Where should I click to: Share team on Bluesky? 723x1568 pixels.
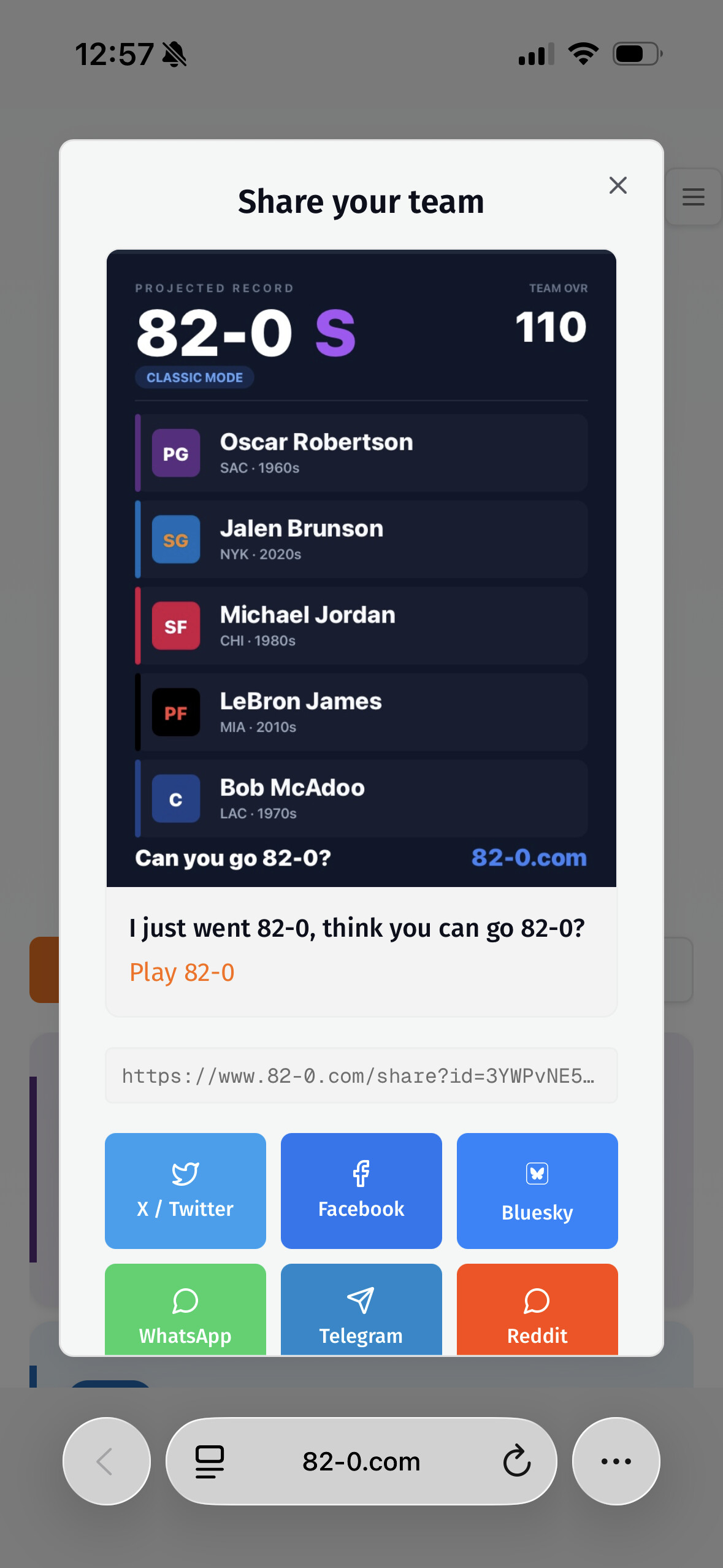(x=537, y=1191)
